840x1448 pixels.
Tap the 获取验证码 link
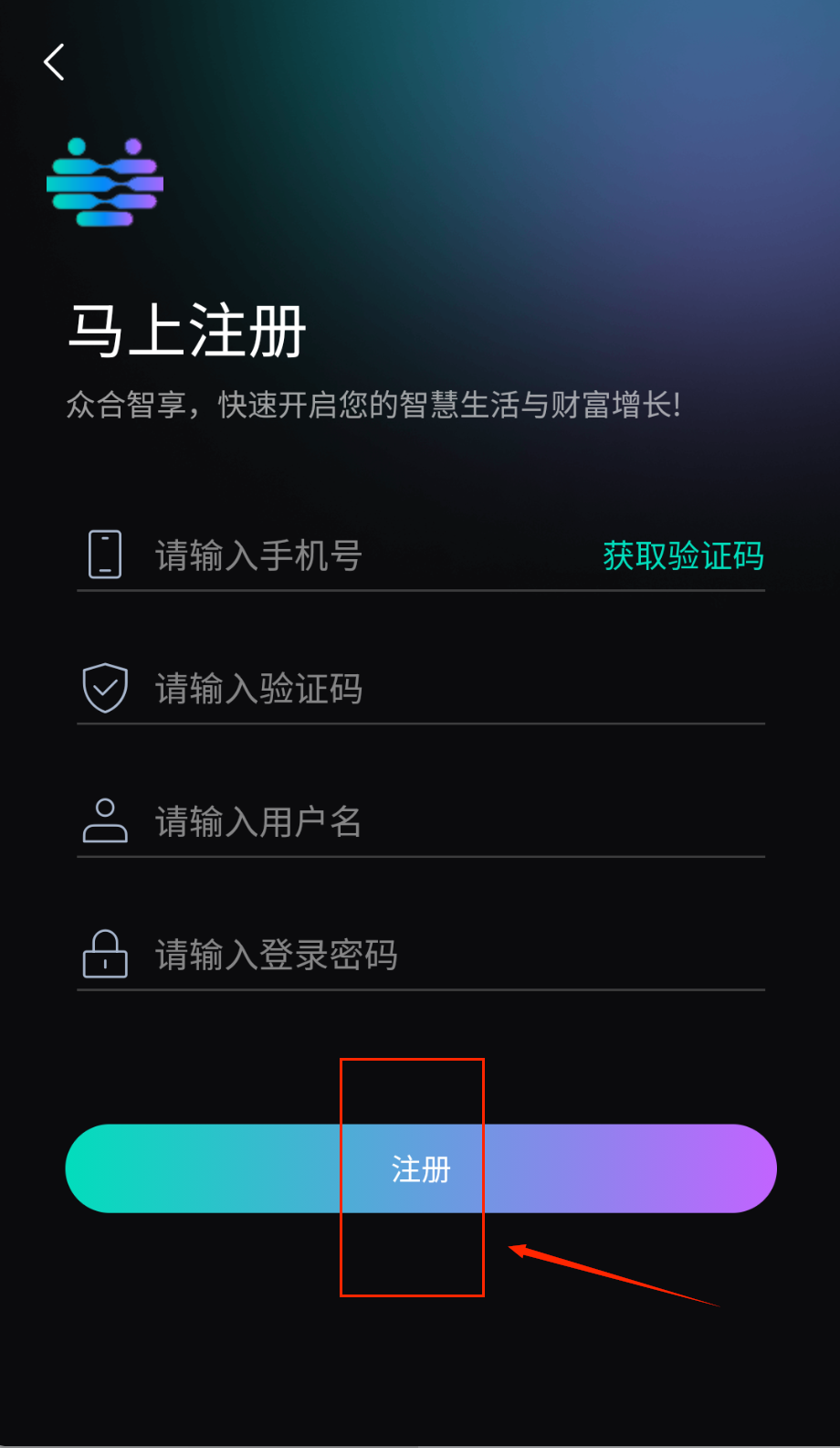coord(683,555)
